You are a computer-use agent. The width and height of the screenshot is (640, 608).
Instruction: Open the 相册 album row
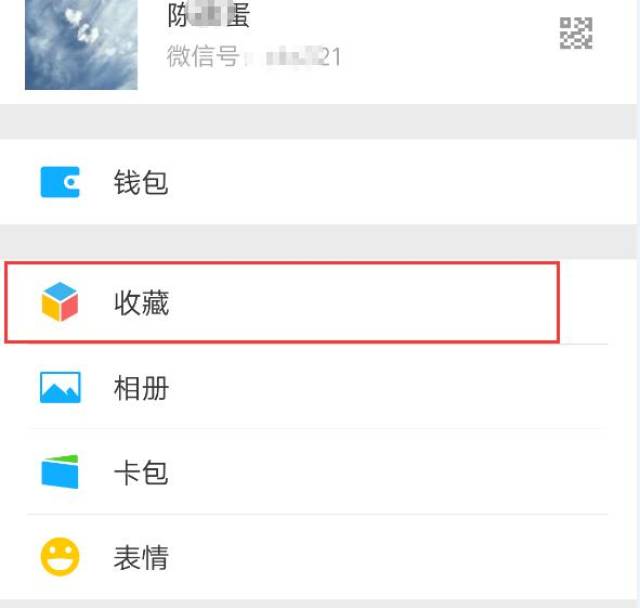(140, 388)
